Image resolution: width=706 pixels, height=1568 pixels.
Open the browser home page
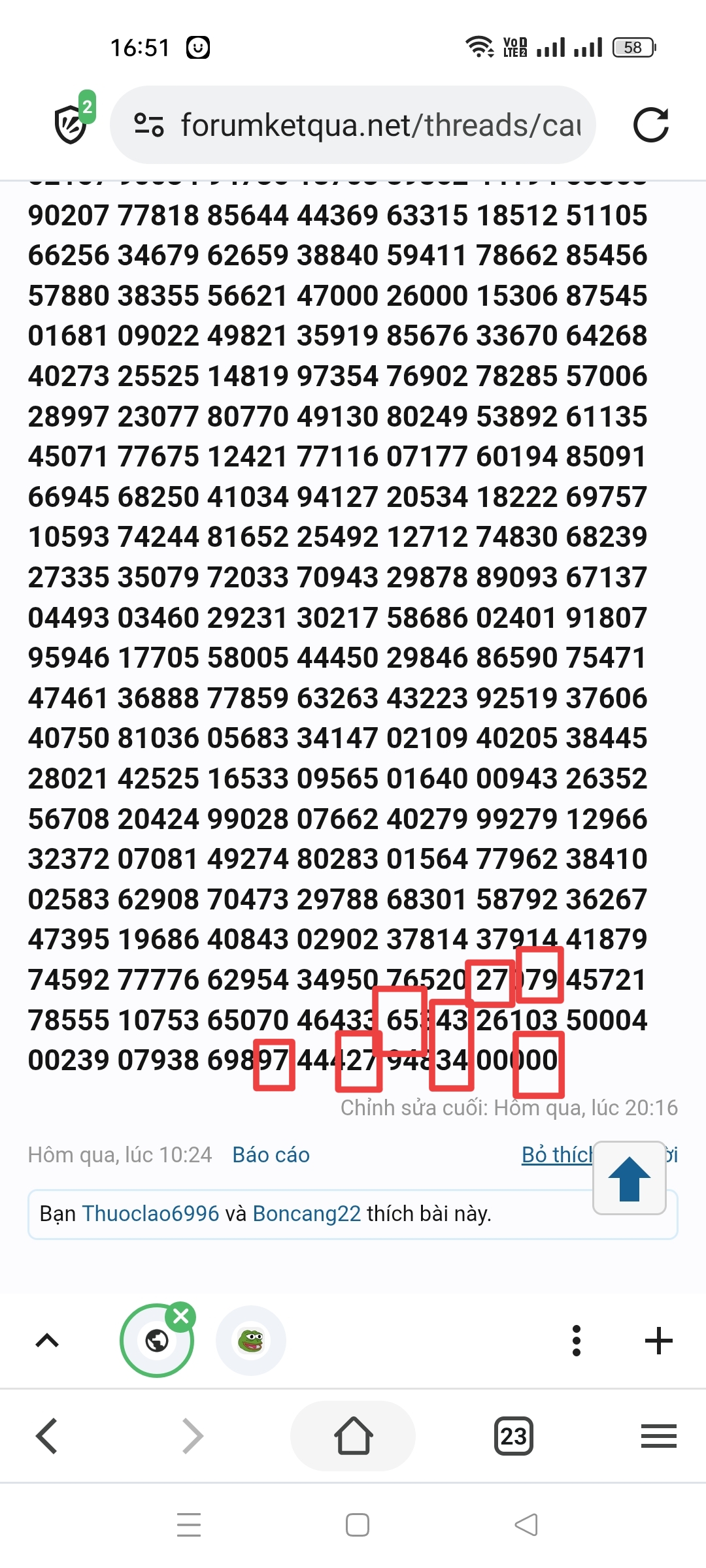coord(353,1436)
